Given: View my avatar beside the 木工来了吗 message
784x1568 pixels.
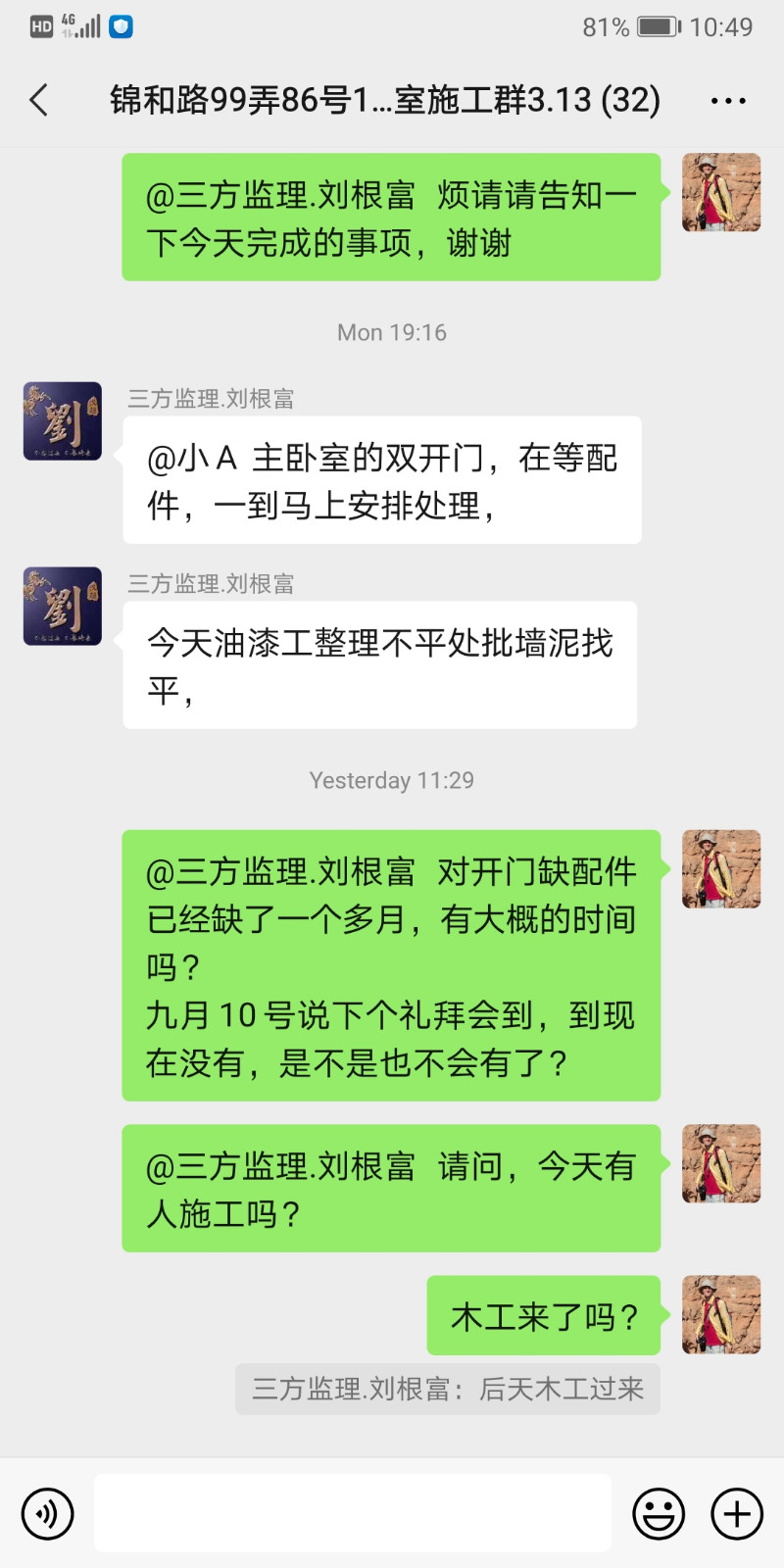Looking at the screenshot, I should [721, 1314].
